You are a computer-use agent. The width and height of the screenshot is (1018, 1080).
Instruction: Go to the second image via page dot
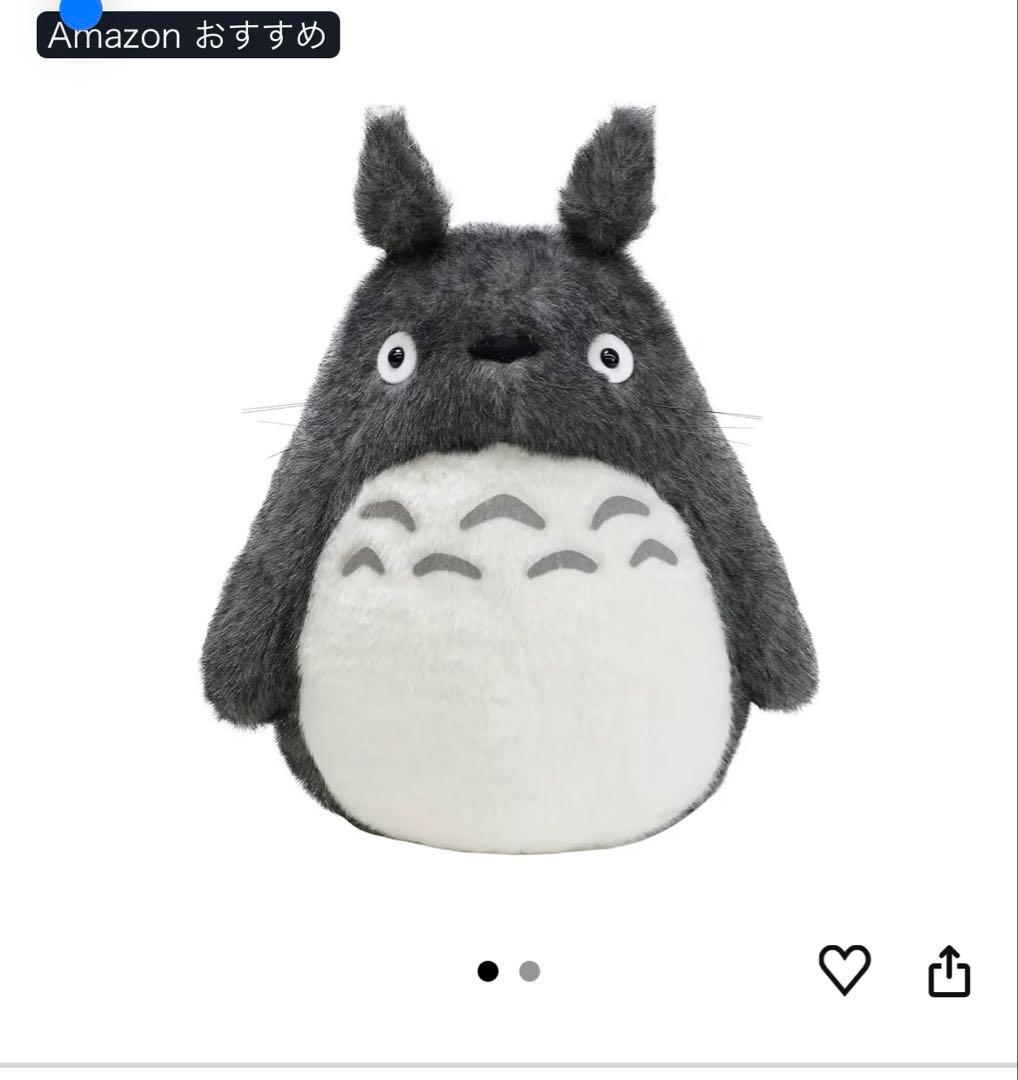click(x=529, y=971)
